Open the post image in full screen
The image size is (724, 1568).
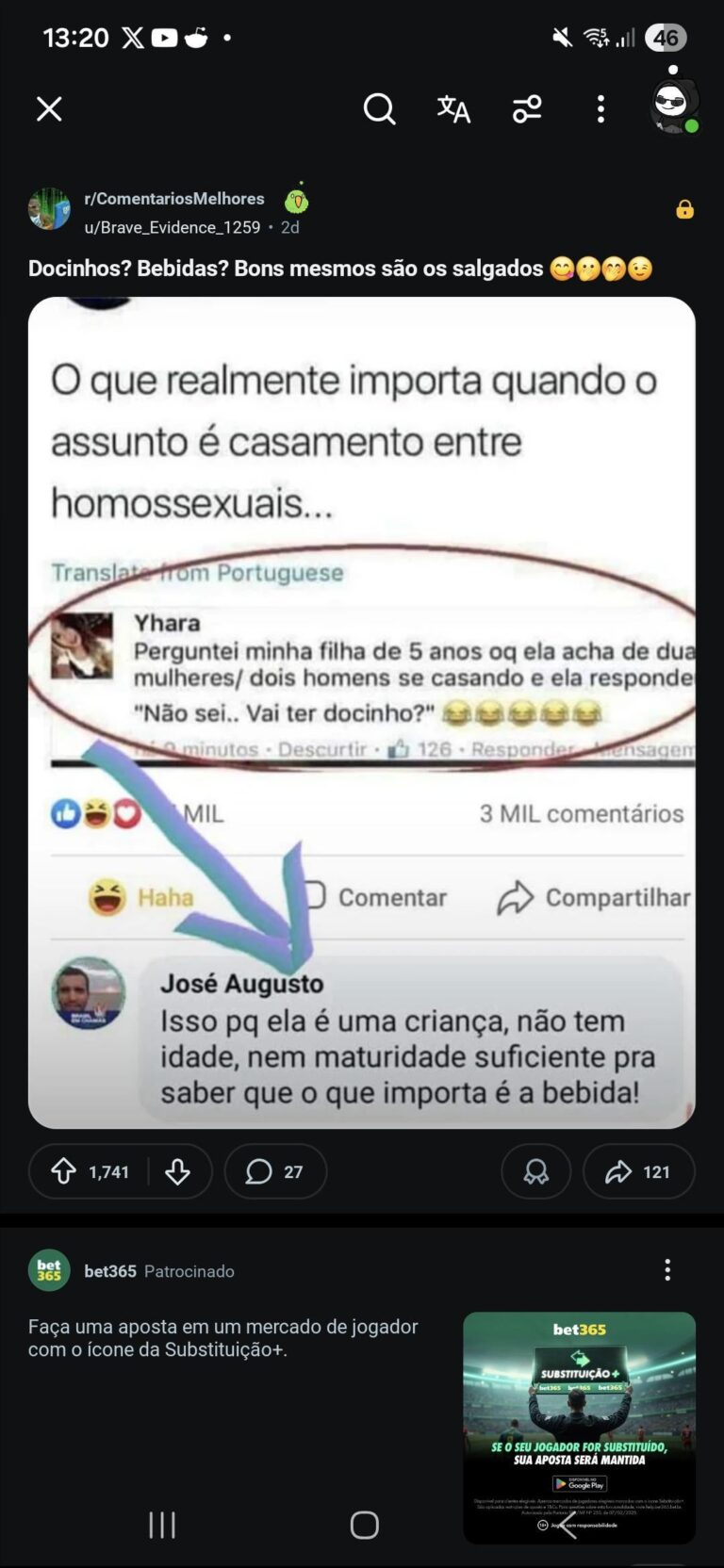362,712
